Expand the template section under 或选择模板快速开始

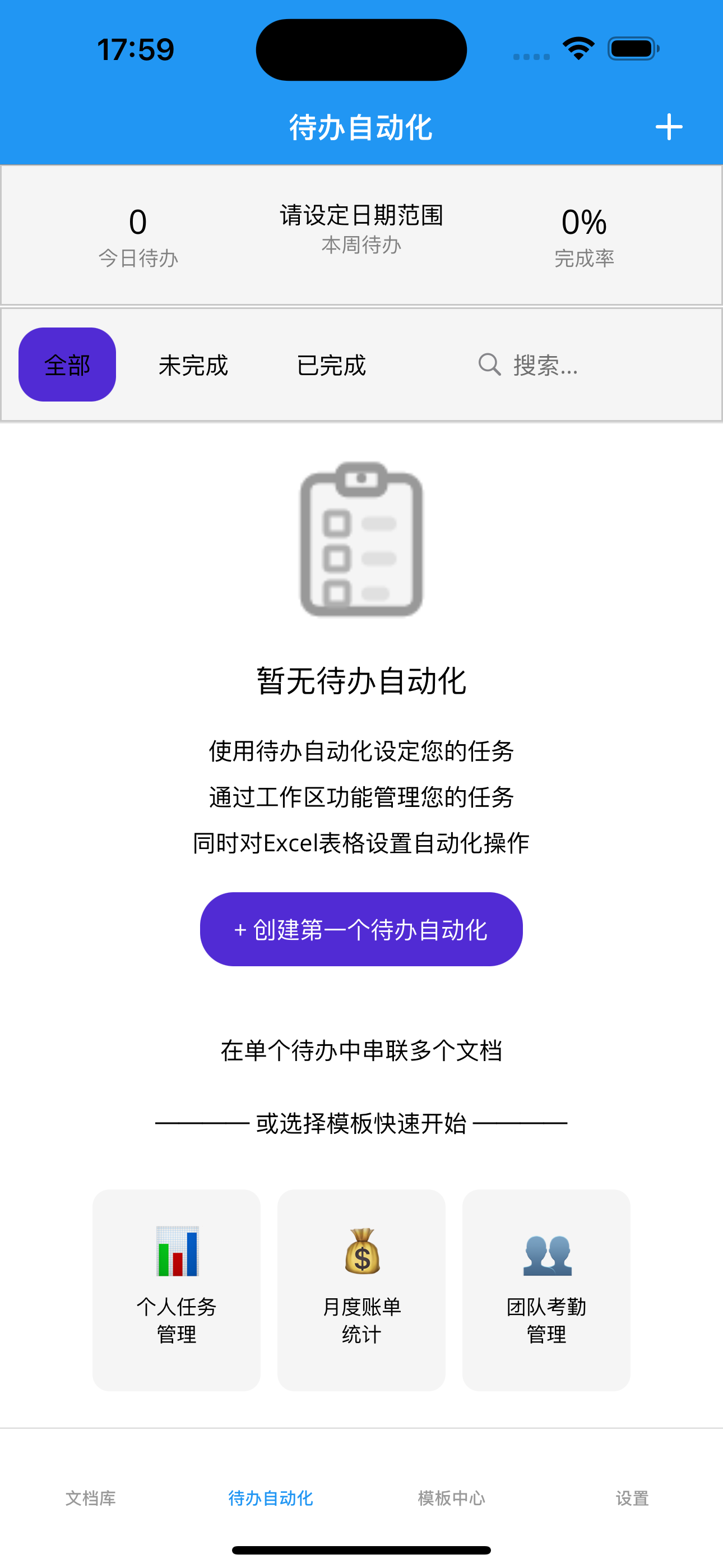tap(361, 1123)
